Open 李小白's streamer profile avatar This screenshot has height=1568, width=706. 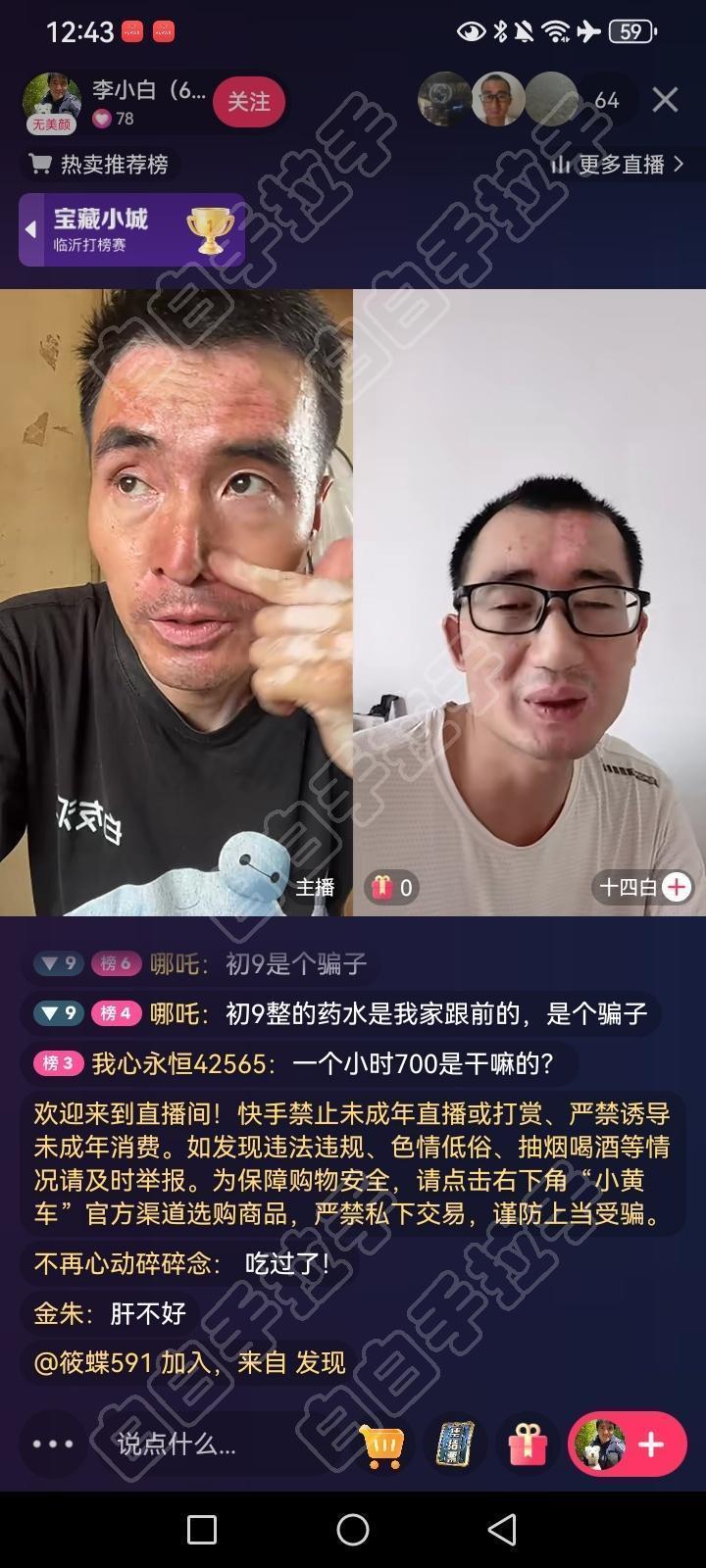(51, 101)
